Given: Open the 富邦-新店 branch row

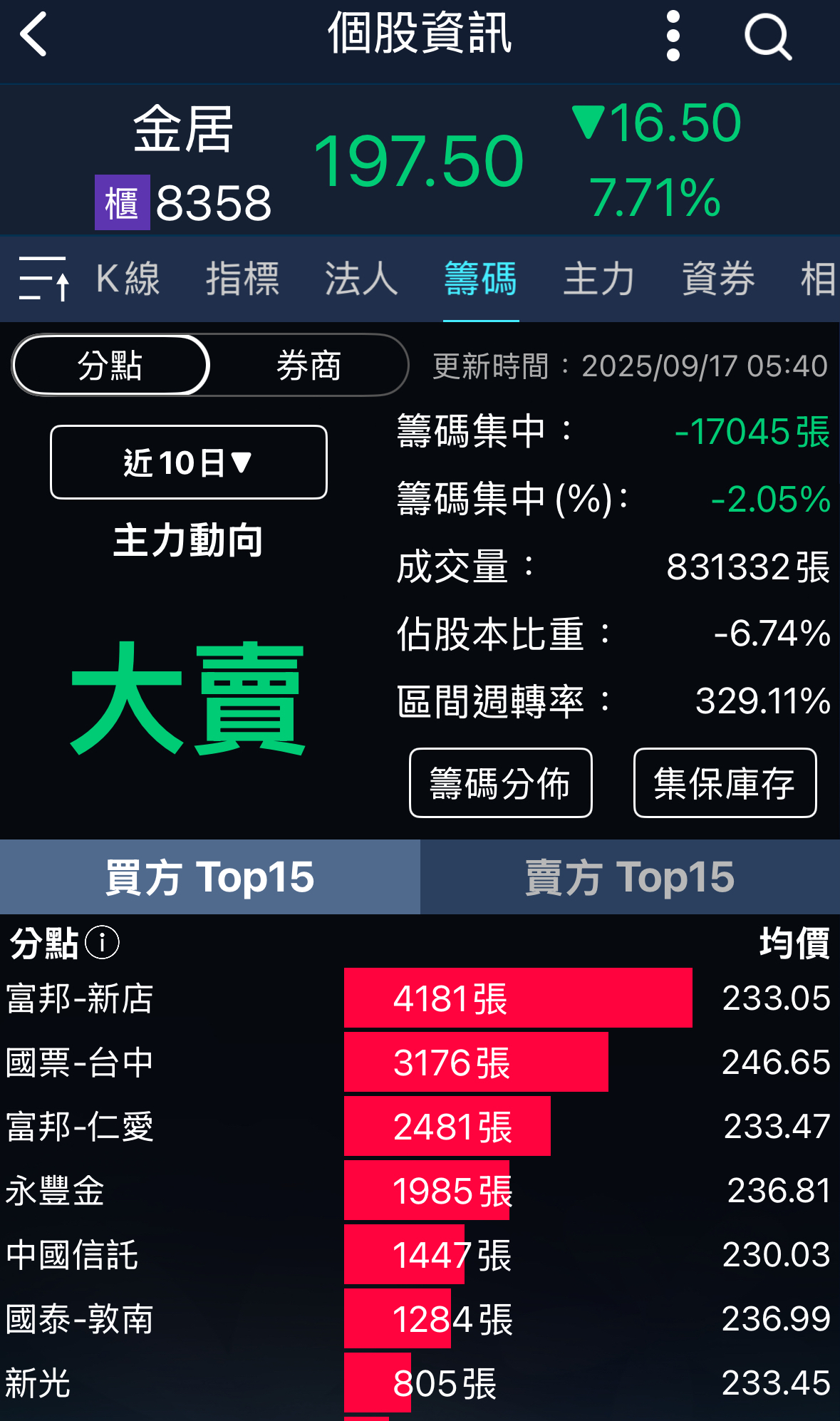Looking at the screenshot, I should click(x=79, y=998).
